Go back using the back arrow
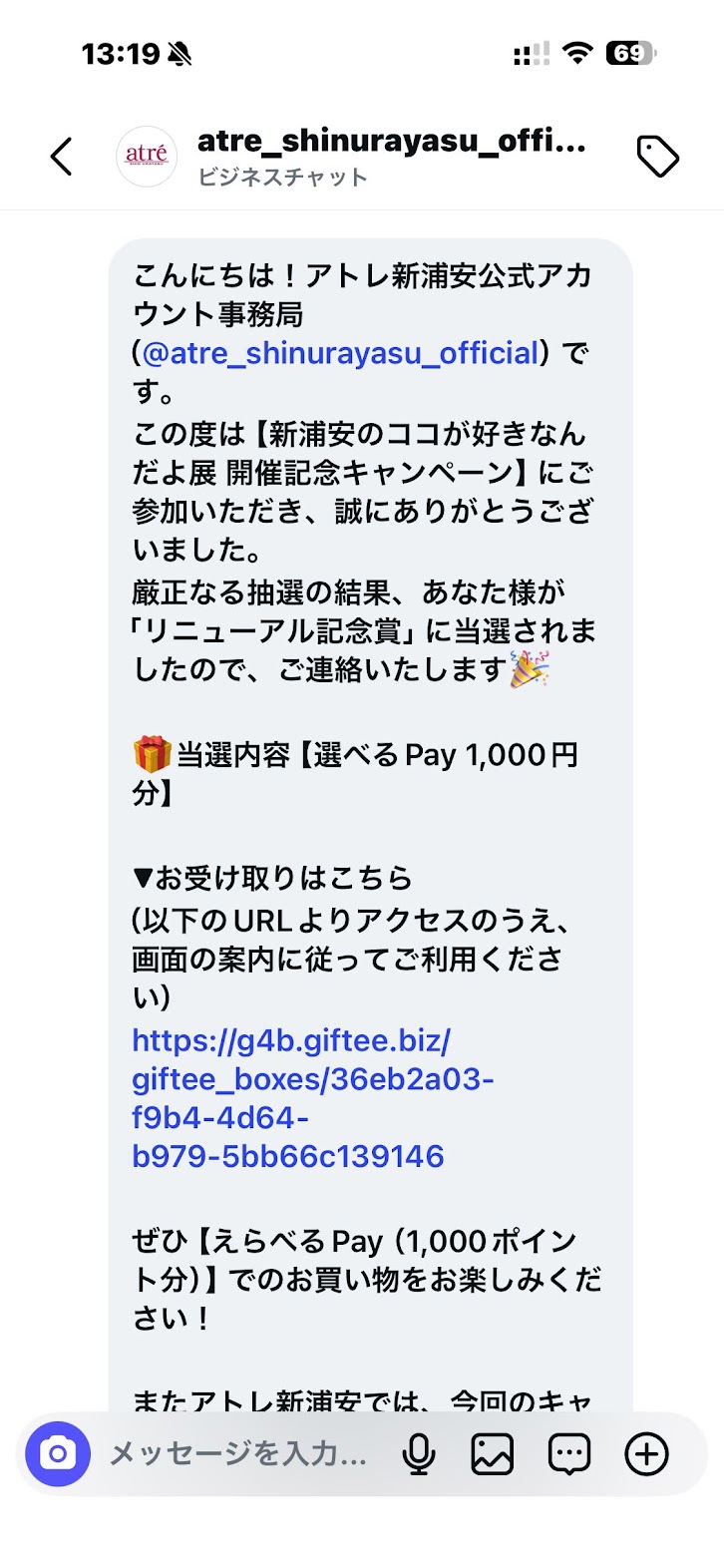Viewport: 724px width, 1568px height. tap(62, 157)
